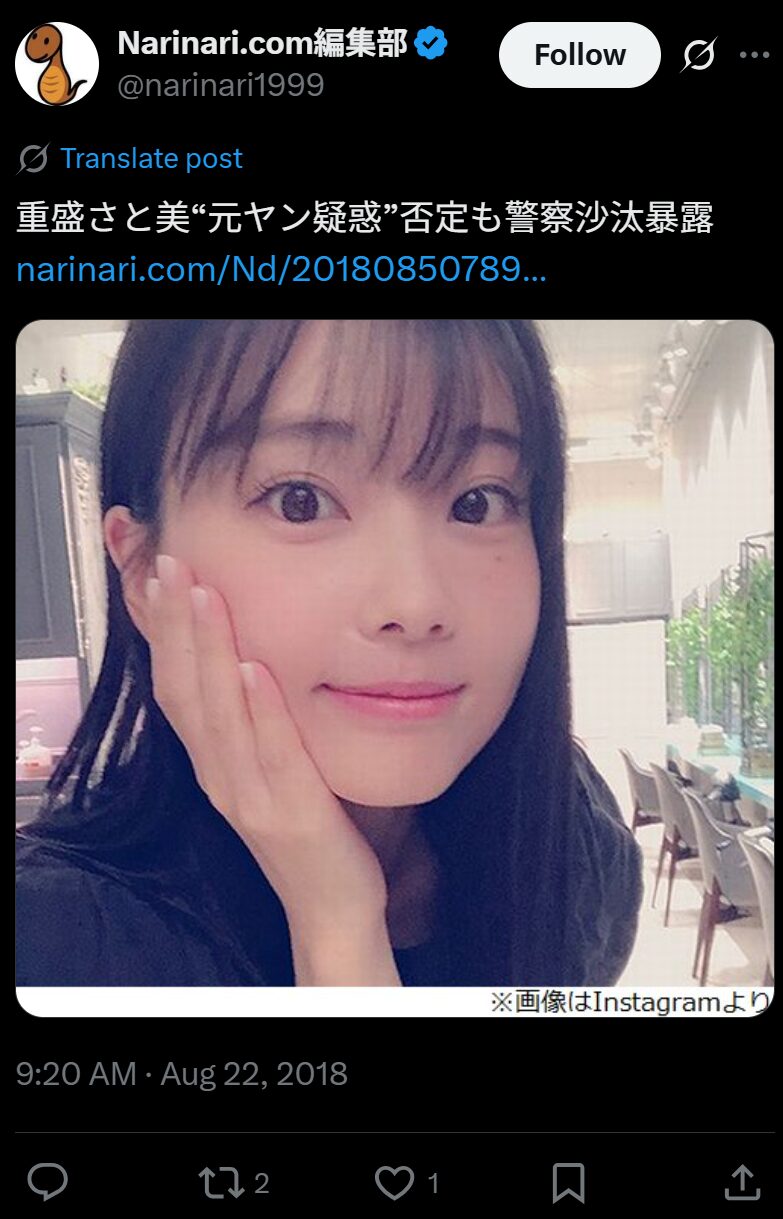Repost this tweet
783x1219 pixels.
tap(221, 1183)
